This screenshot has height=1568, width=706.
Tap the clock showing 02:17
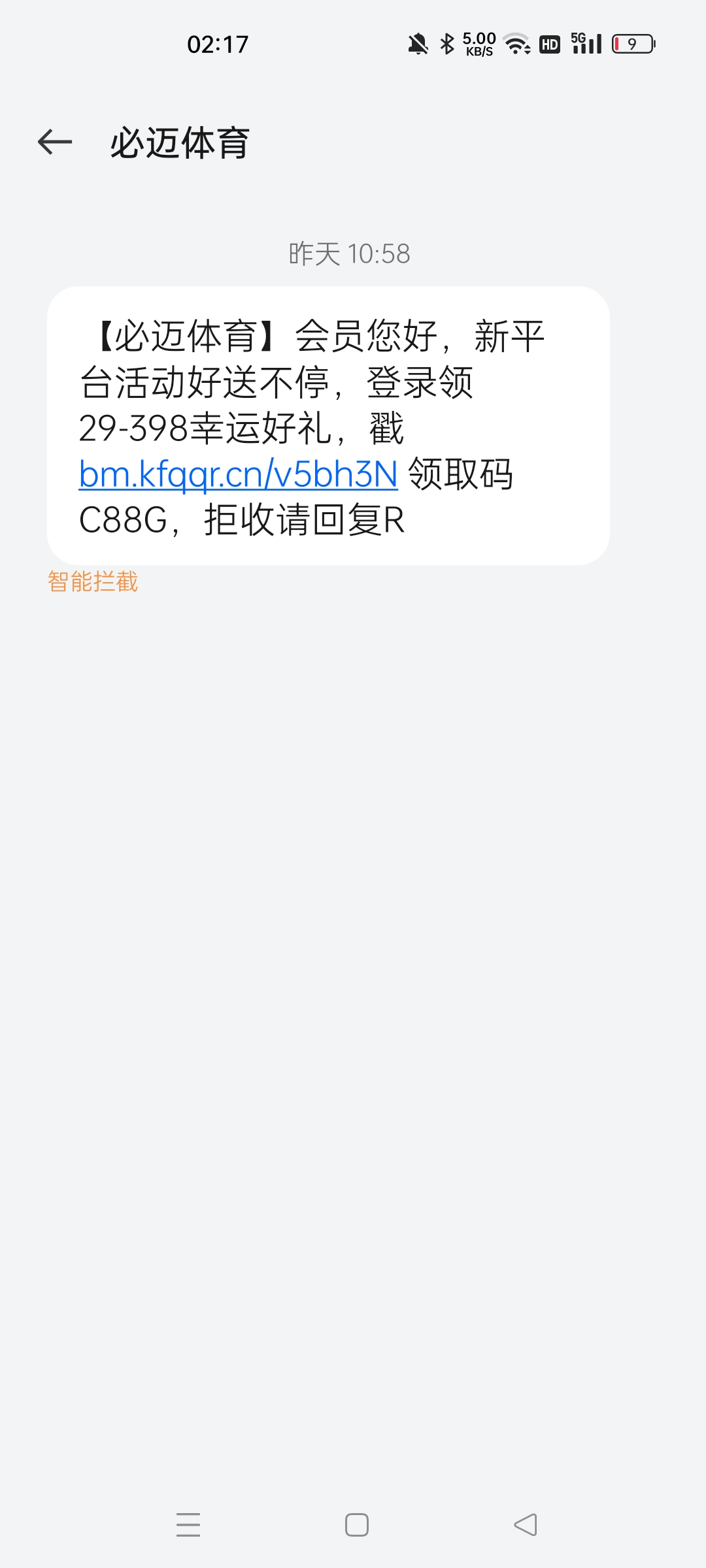(x=218, y=43)
